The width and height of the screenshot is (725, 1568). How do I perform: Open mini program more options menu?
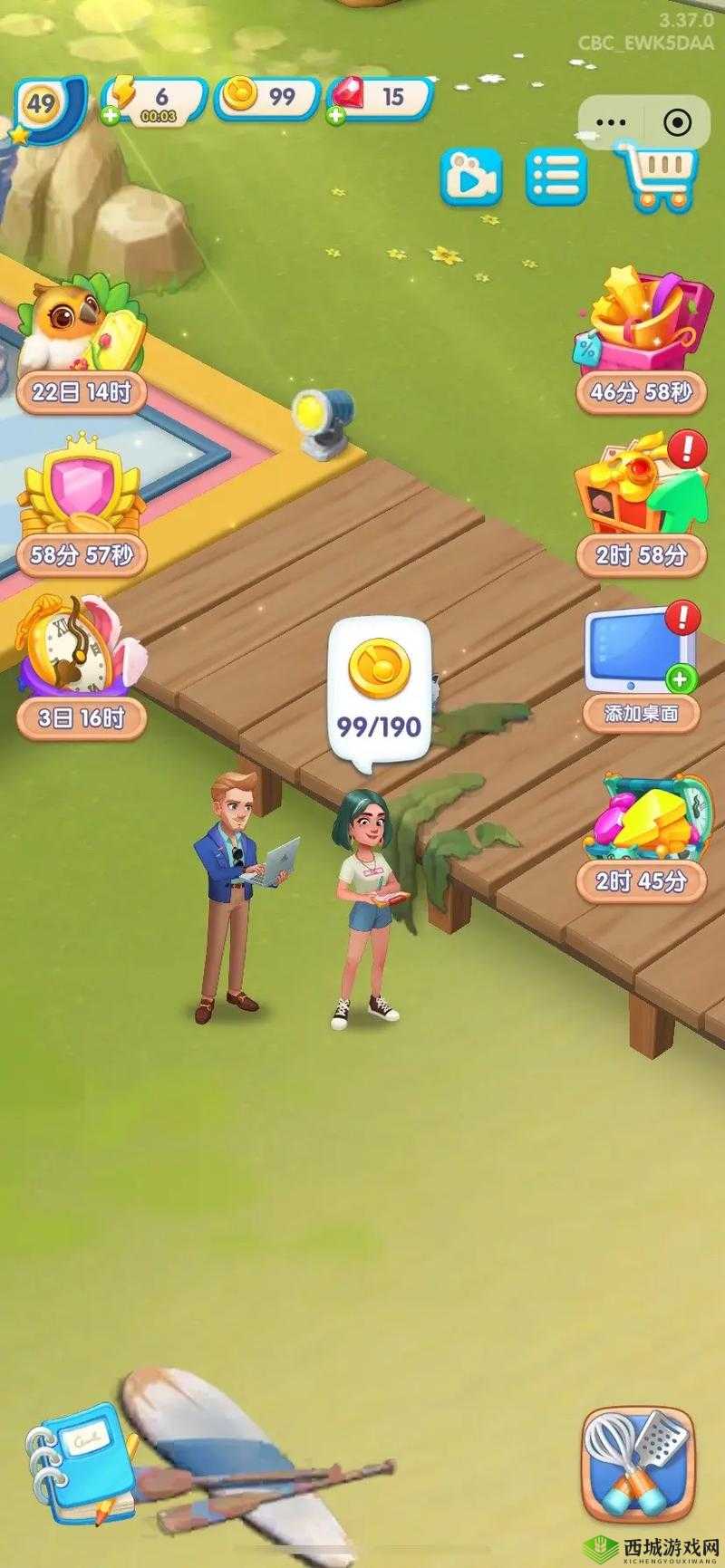click(x=612, y=122)
